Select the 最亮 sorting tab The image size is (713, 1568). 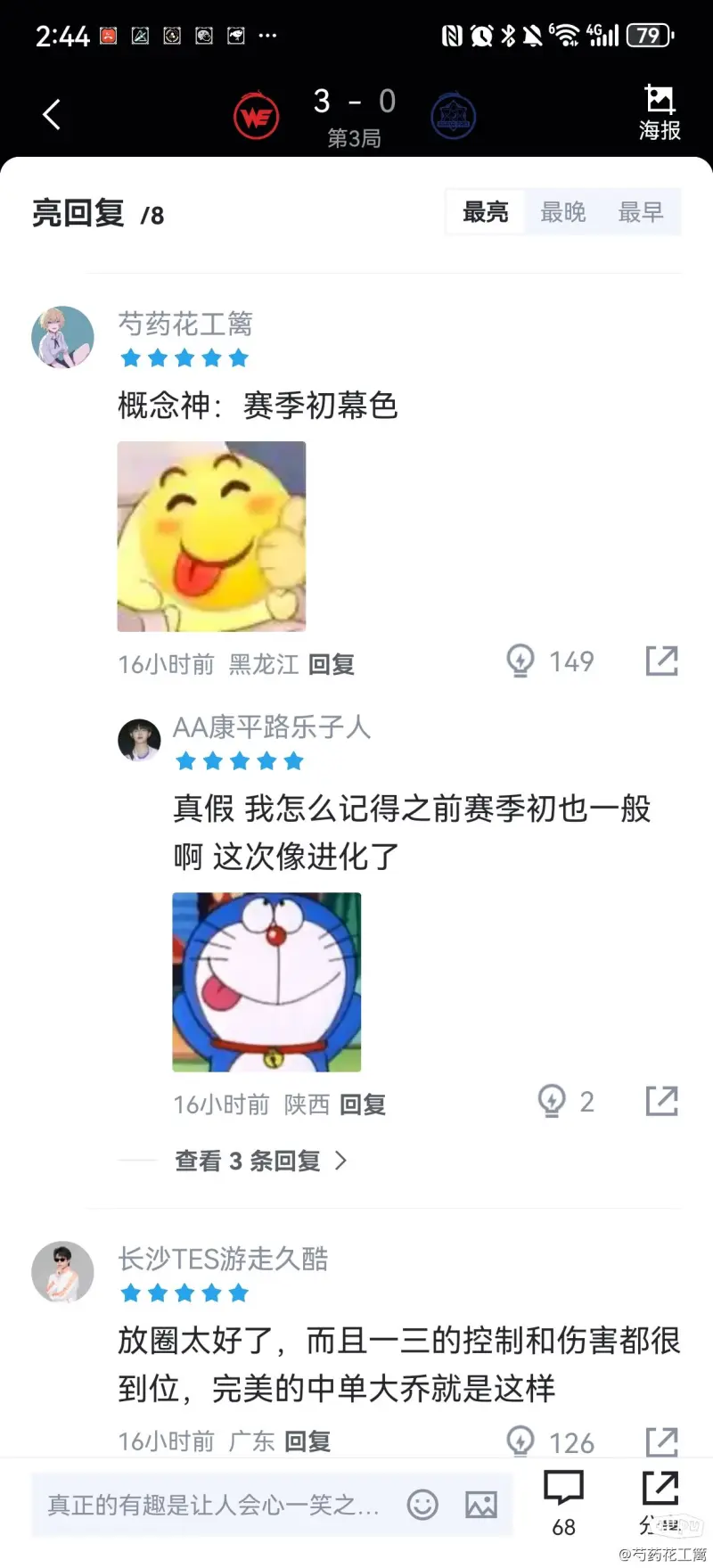[486, 212]
